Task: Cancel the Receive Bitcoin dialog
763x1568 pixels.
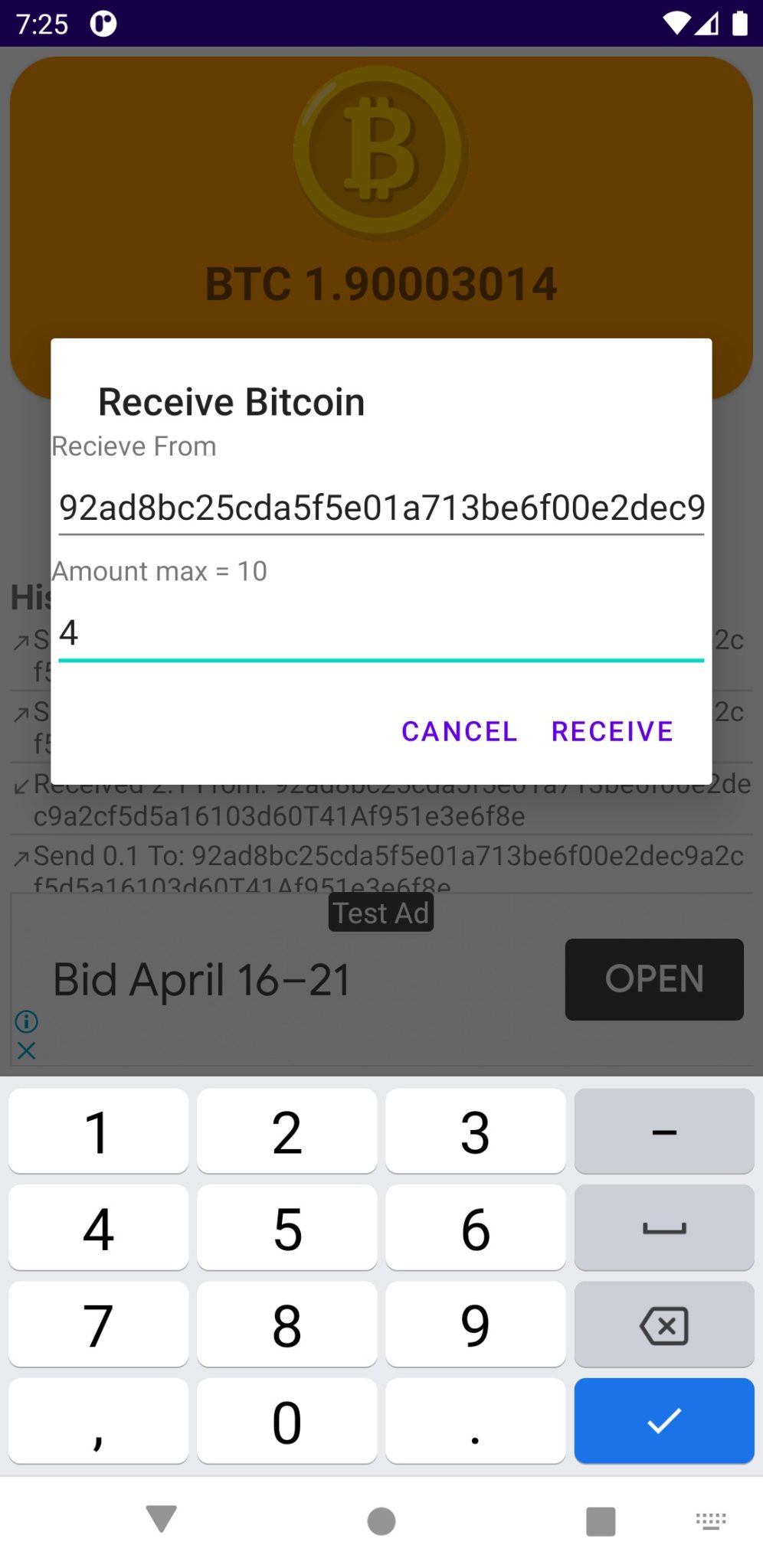Action: 458,731
